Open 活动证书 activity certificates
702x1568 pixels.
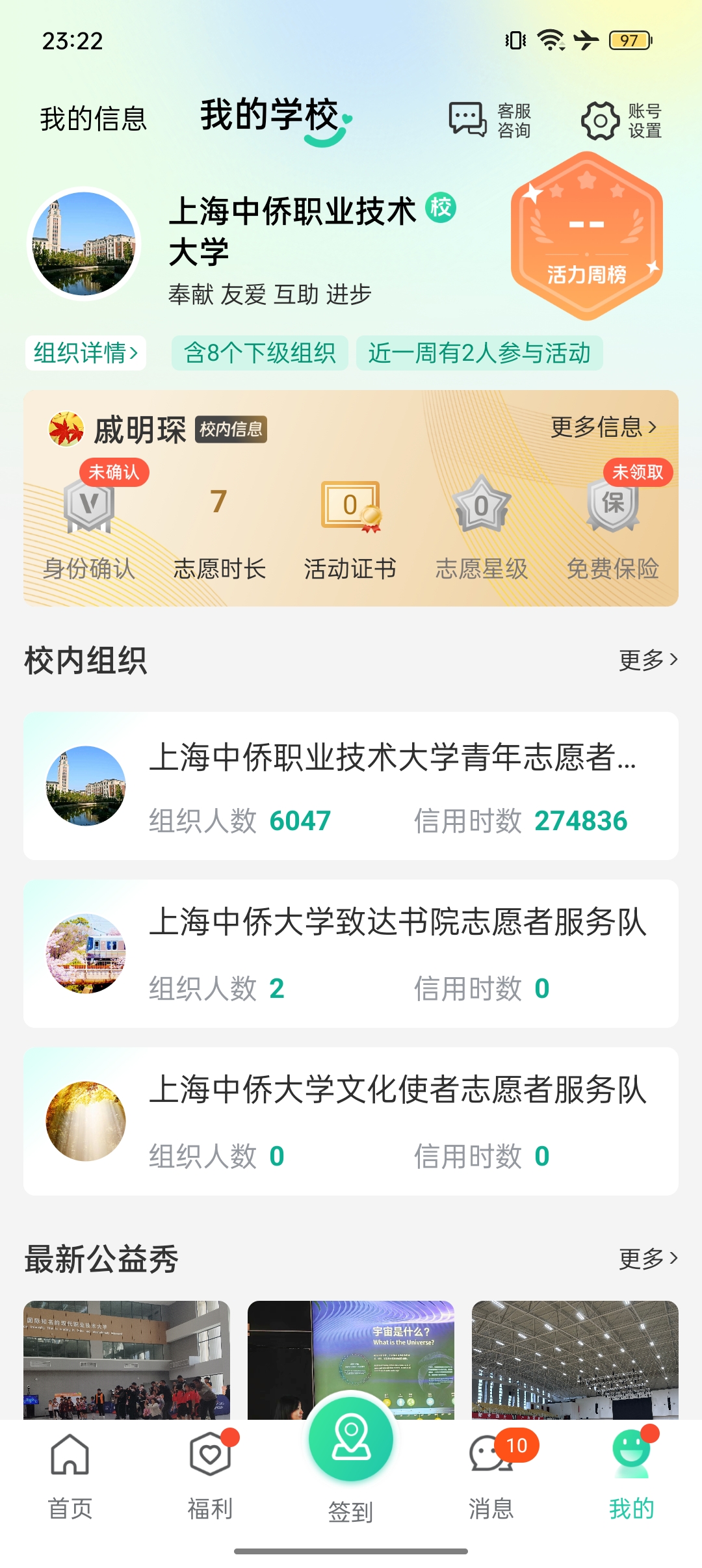(x=350, y=527)
